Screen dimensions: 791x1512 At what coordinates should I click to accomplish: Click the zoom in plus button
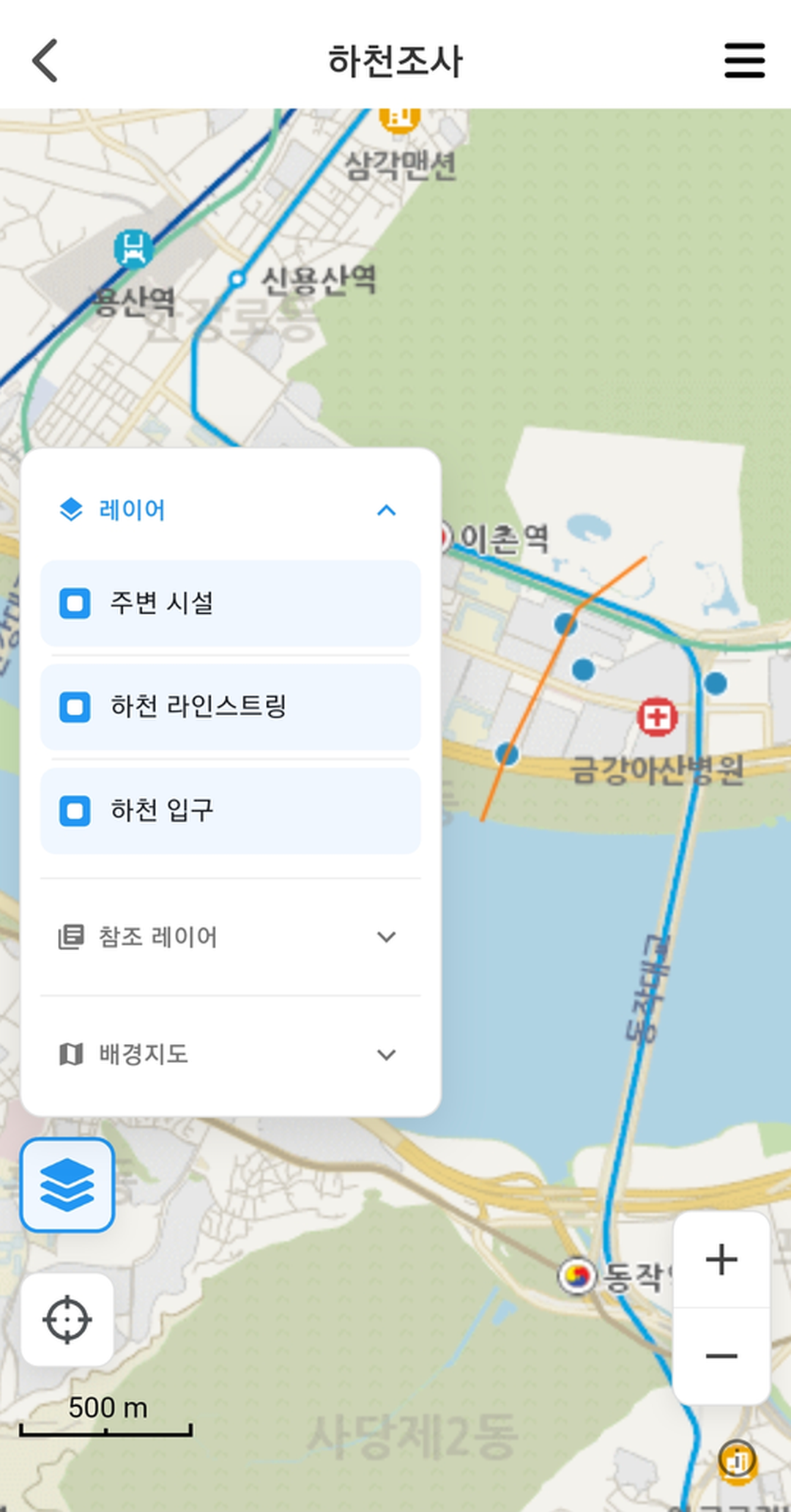721,1258
